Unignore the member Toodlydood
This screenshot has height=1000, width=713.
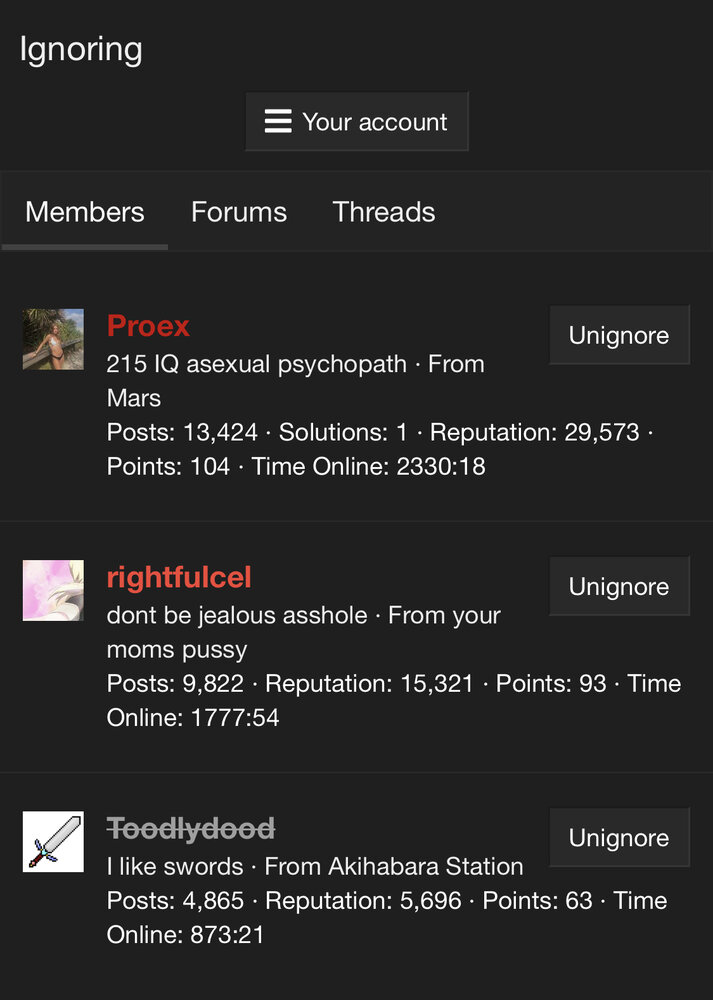(619, 838)
